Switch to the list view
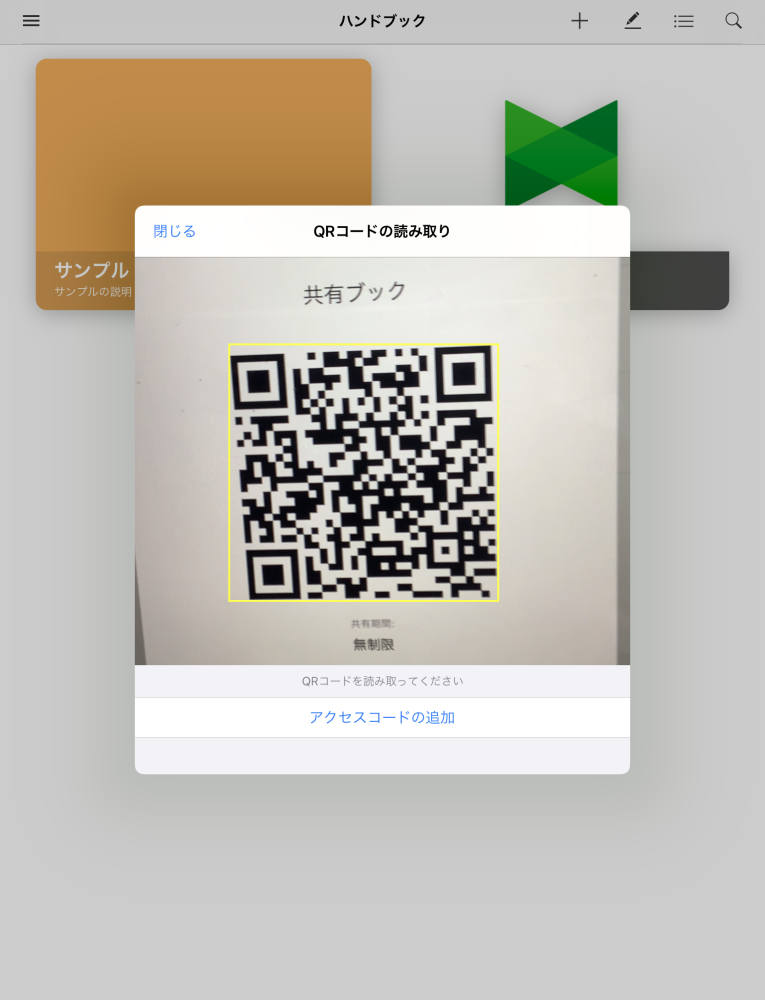The height and width of the screenshot is (1000, 765). (684, 21)
